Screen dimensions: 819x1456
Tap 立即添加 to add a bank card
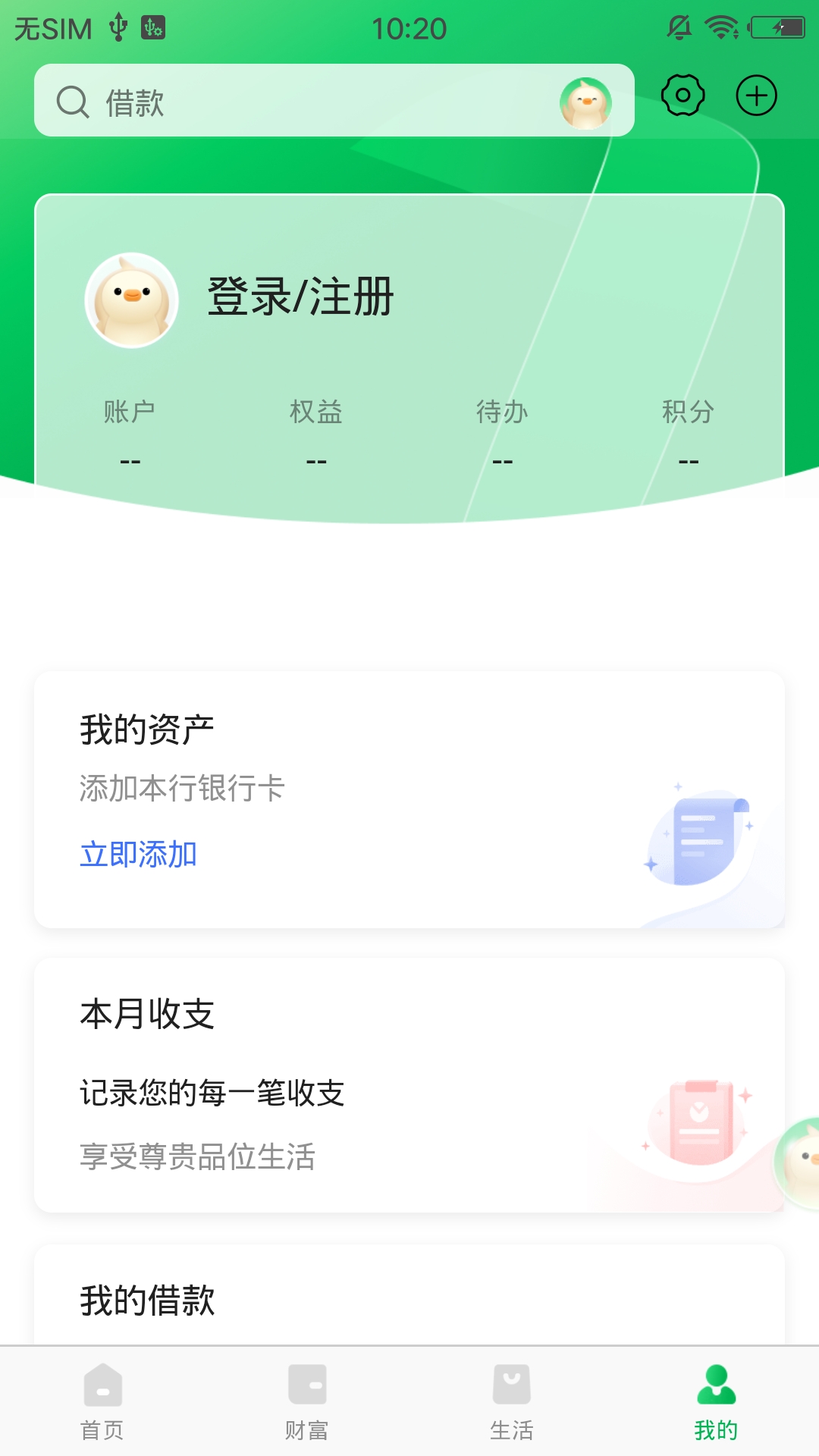[139, 852]
